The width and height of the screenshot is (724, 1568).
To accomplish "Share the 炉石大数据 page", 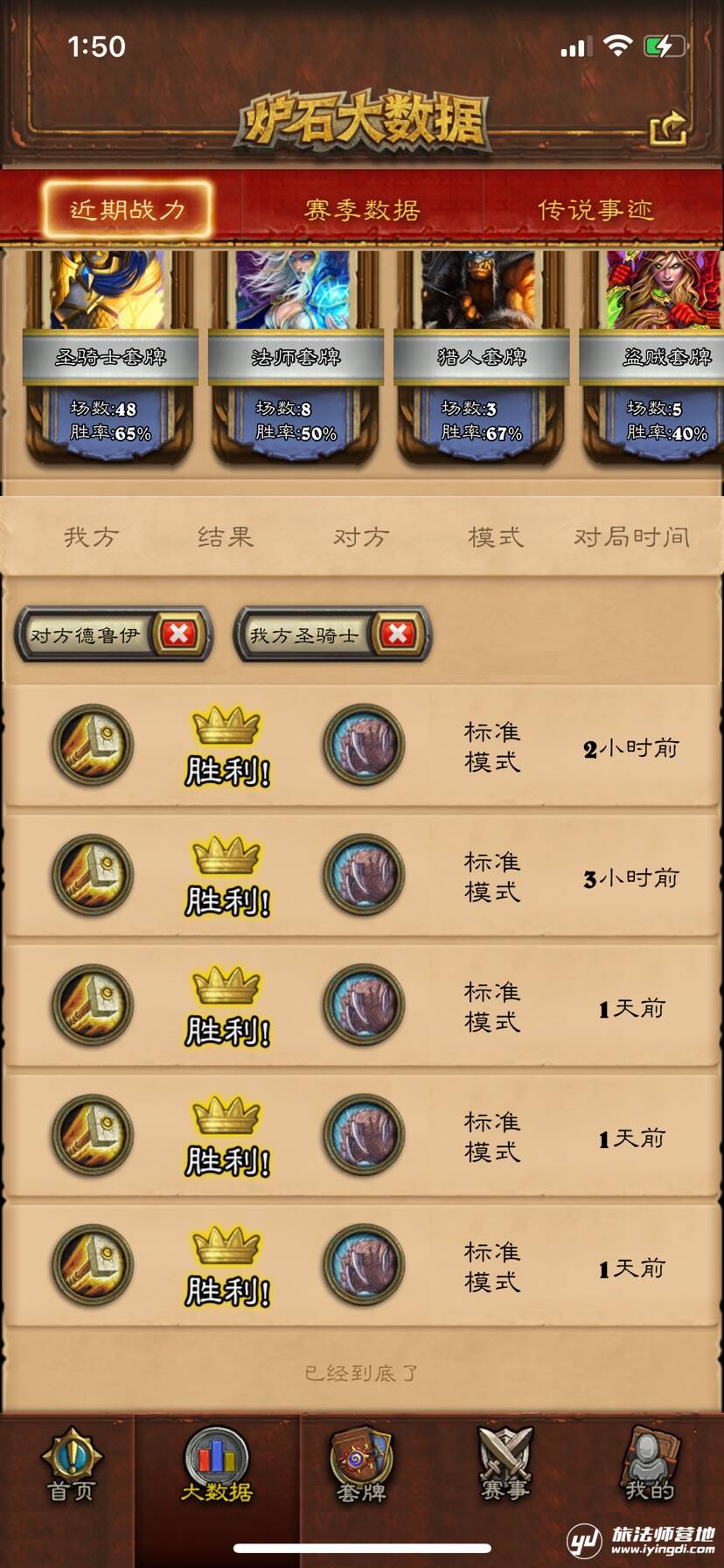I will pos(668,129).
